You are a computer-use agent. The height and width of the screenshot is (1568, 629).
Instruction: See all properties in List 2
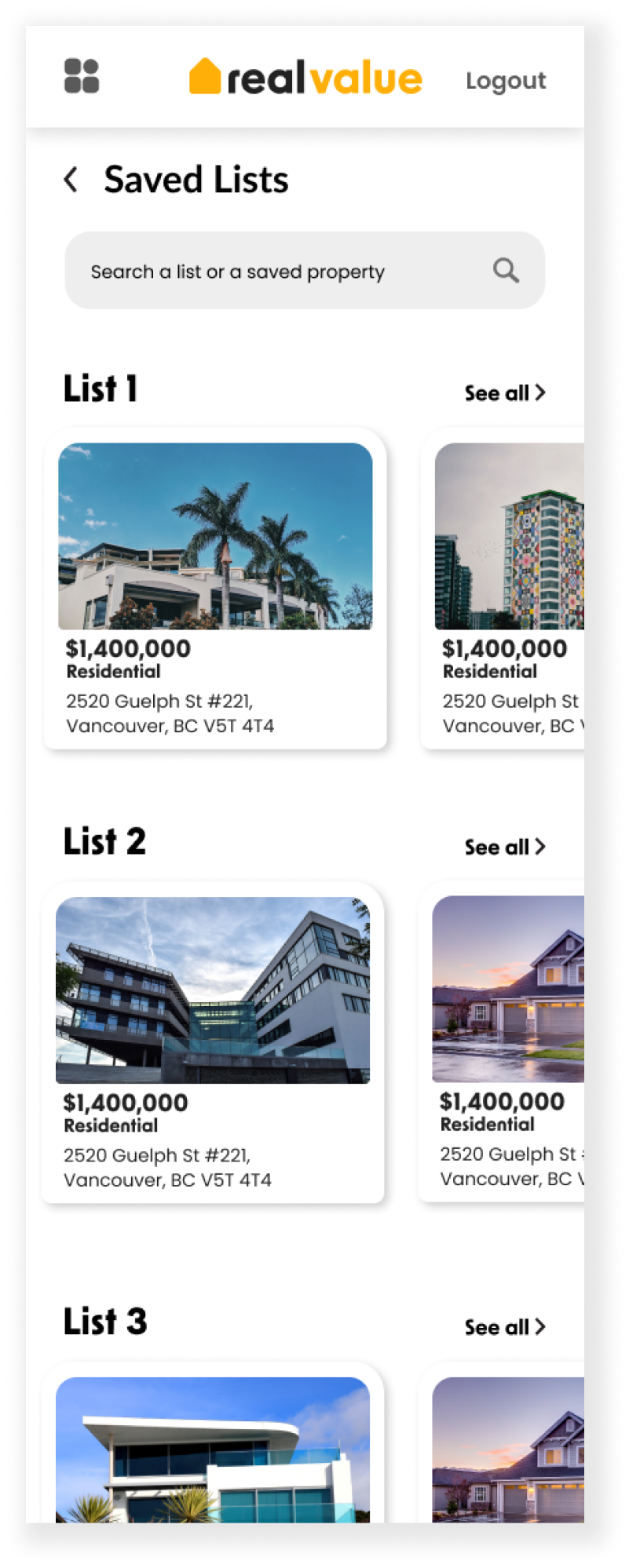[504, 848]
